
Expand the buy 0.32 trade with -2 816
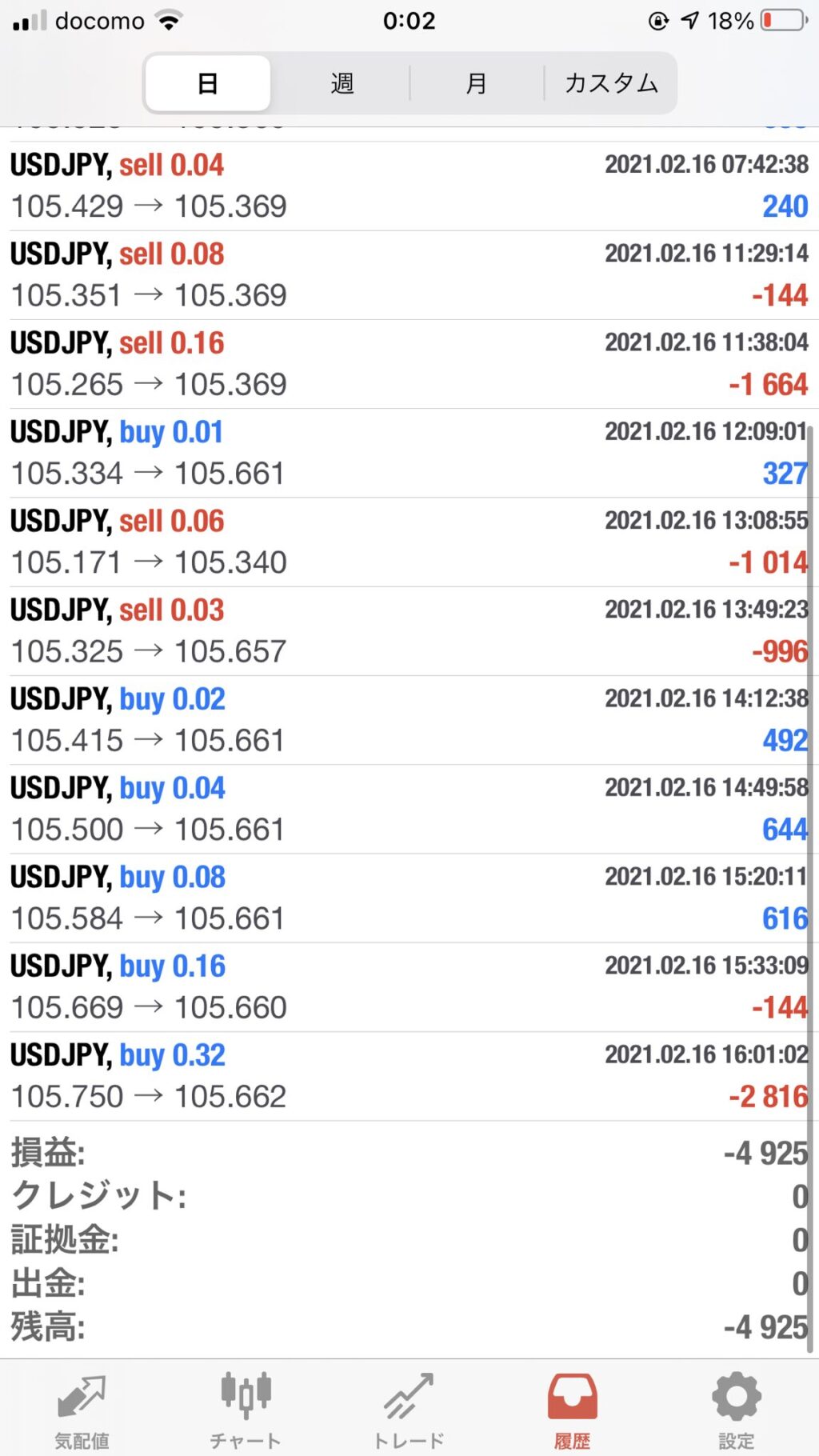(409, 1076)
